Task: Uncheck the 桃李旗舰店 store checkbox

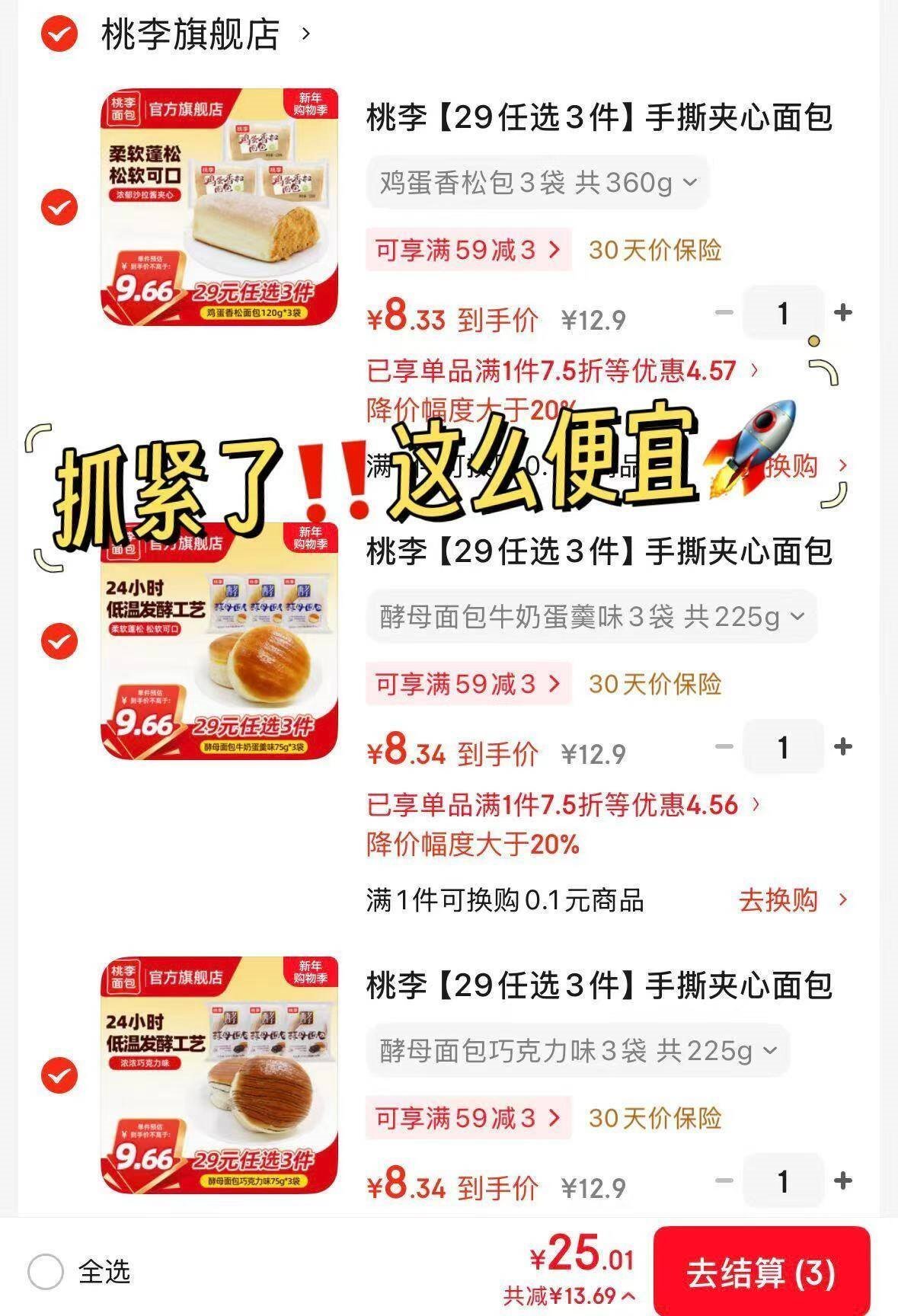Action: coord(59,34)
